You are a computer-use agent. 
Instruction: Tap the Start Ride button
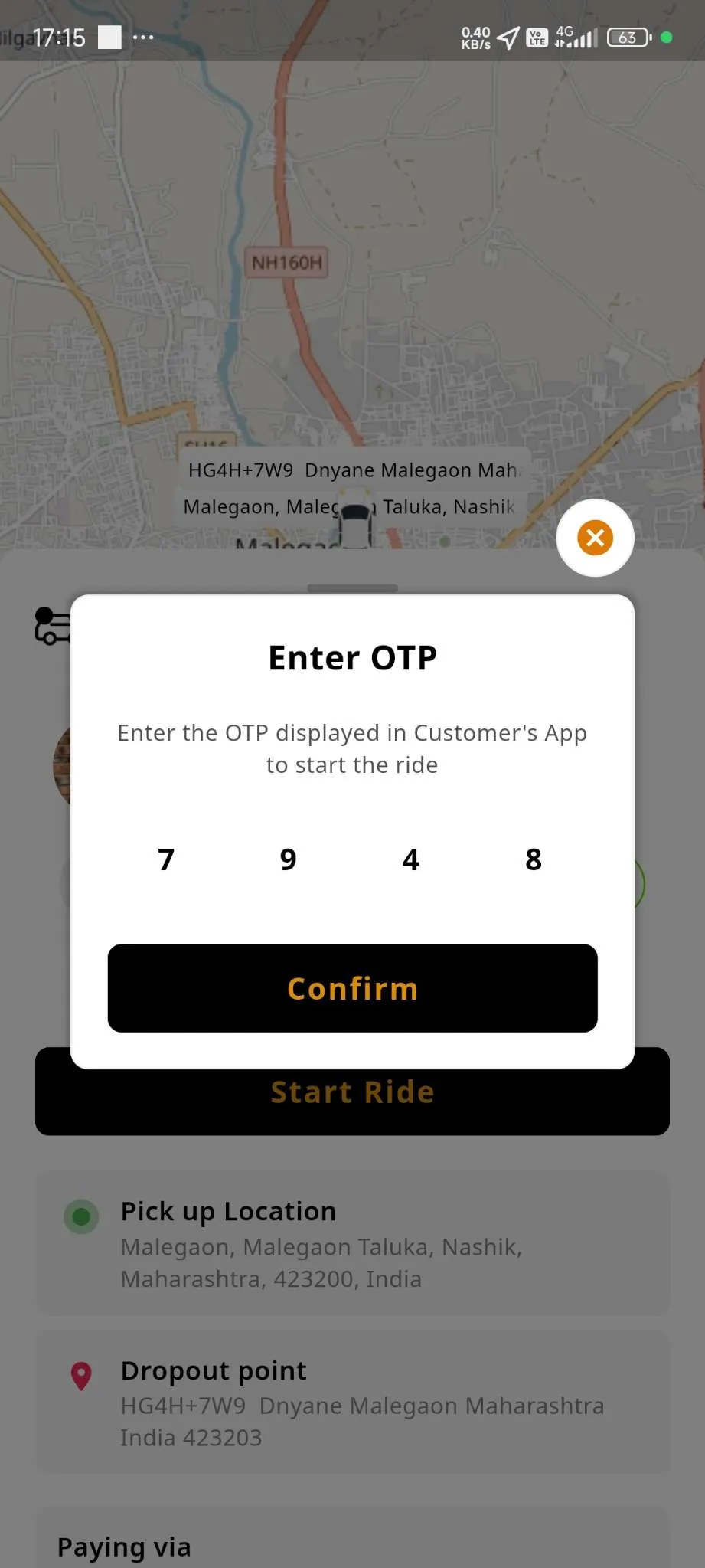(352, 1092)
